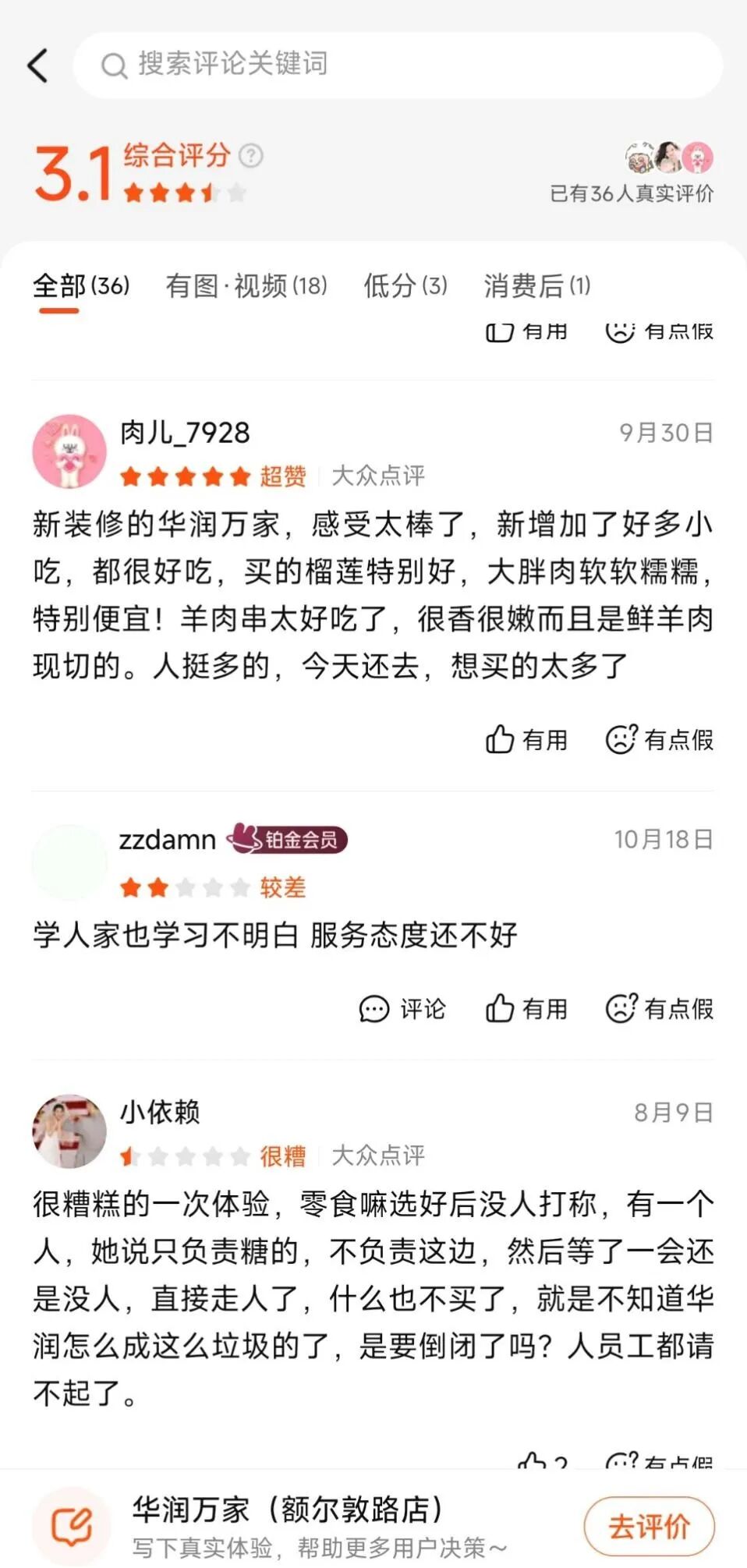This screenshot has height=1568, width=747.
Task: Open the 综合评分 help question mark
Action: tap(250, 156)
